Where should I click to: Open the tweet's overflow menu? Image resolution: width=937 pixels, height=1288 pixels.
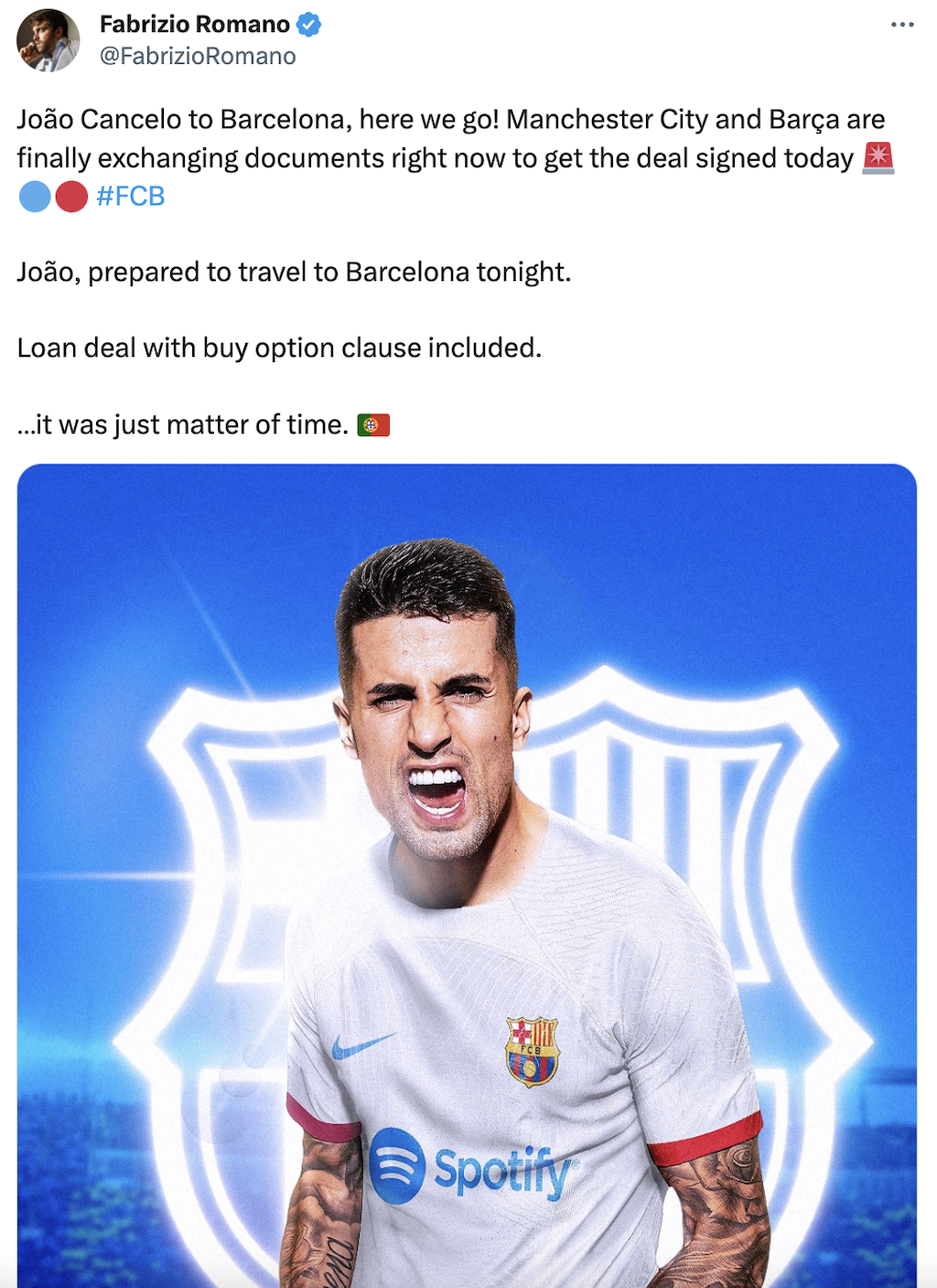coord(901,25)
